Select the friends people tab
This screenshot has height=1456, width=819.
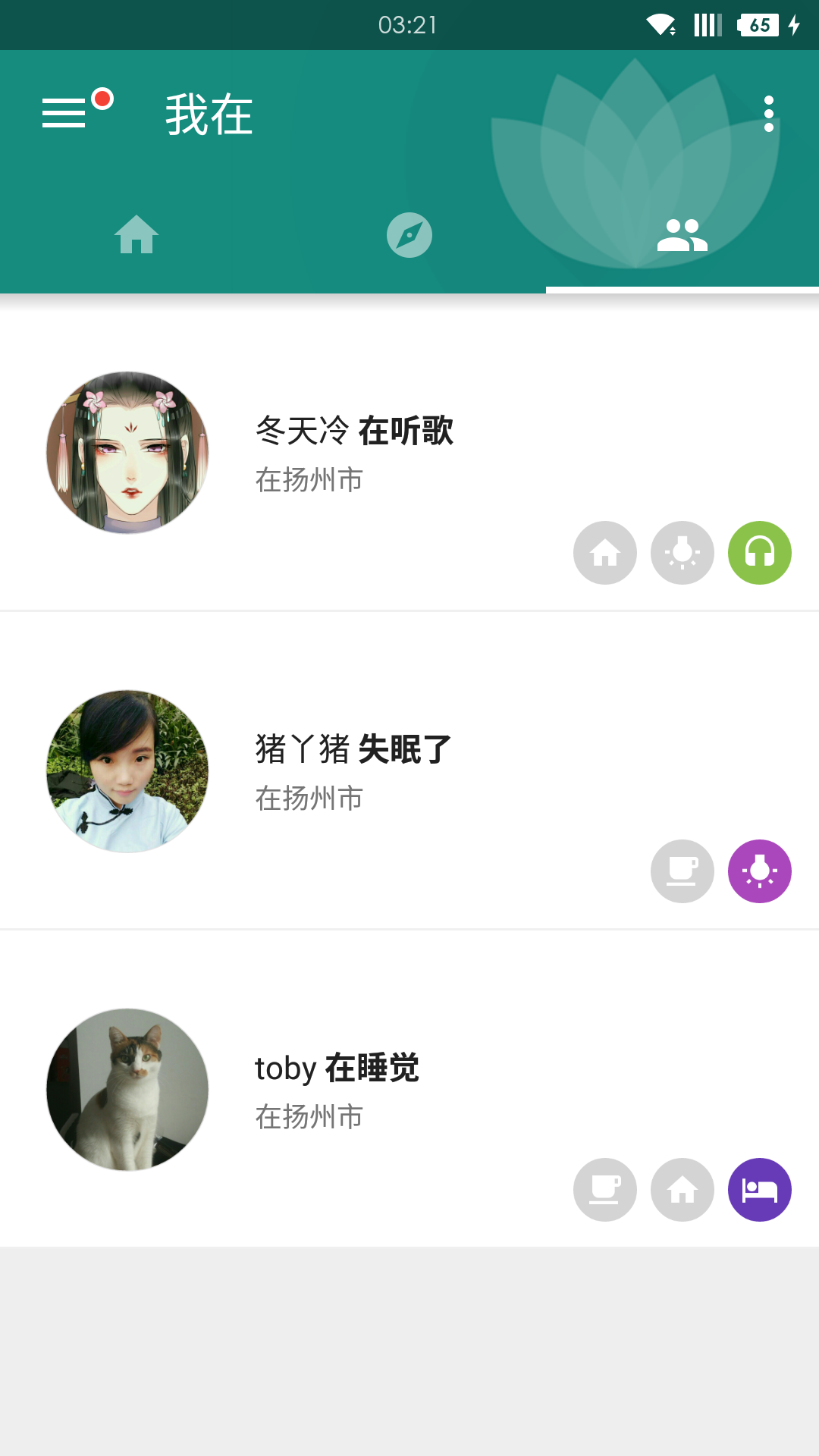click(x=682, y=234)
